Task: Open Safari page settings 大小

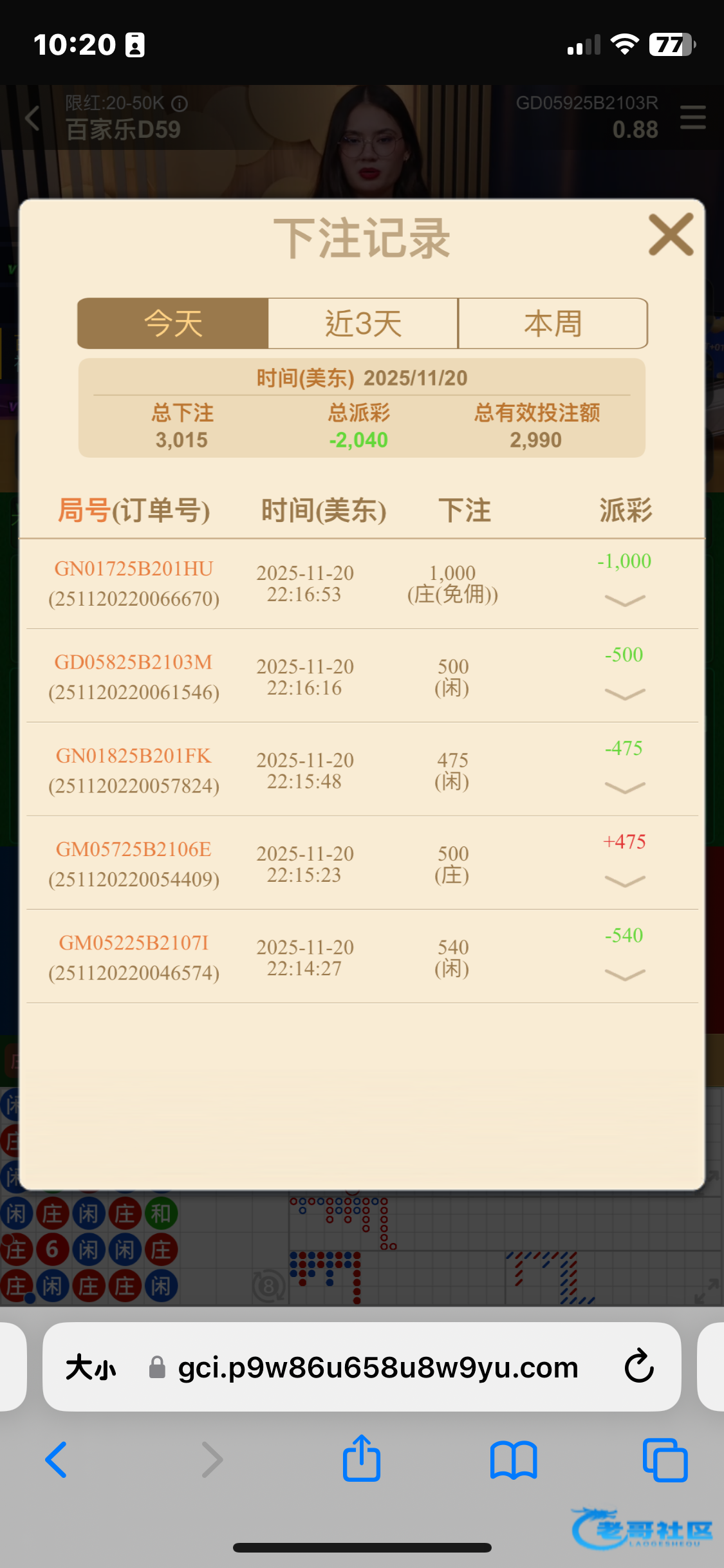Action: click(91, 1367)
